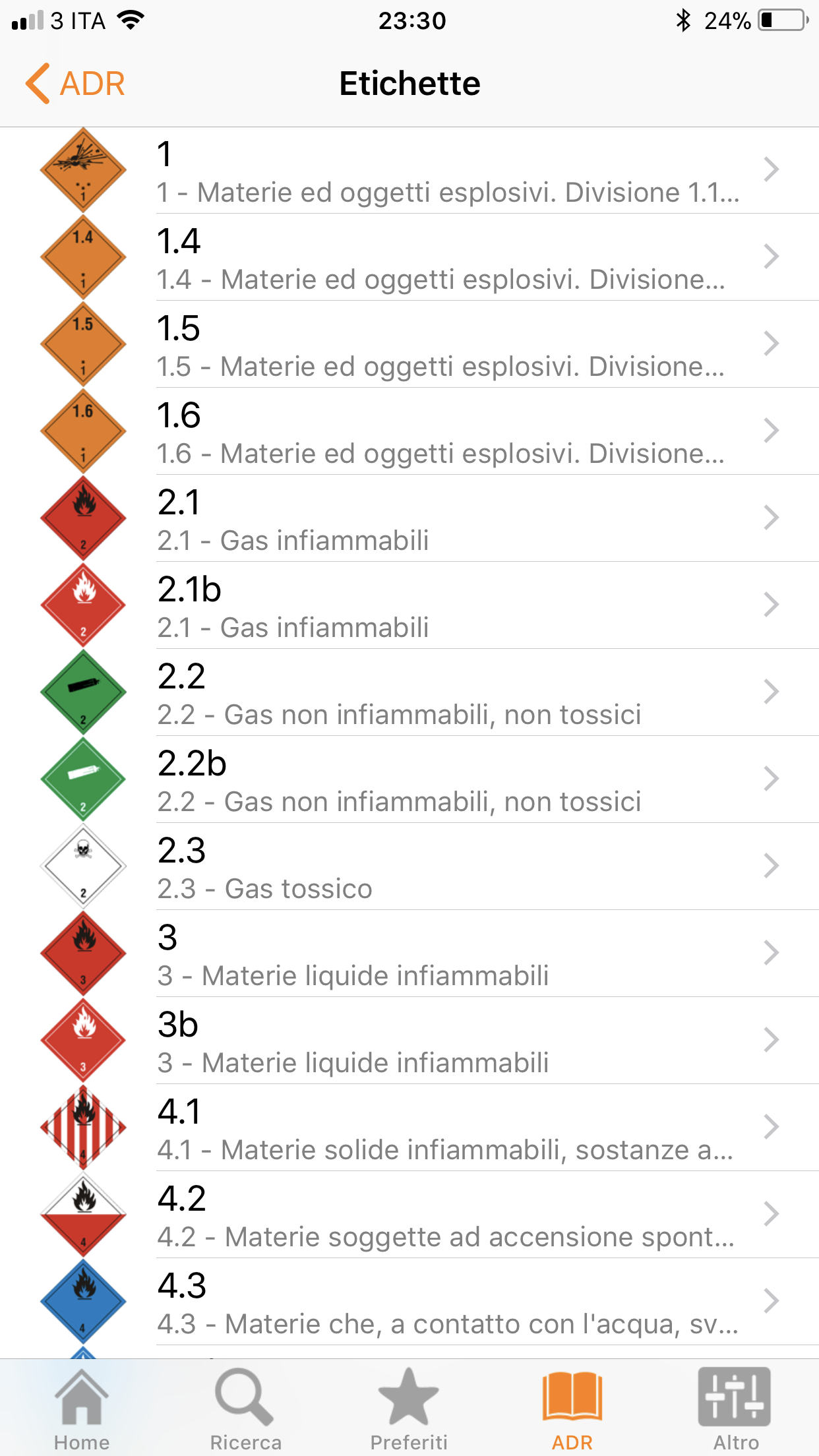This screenshot has width=819, height=1456.
Task: Switch to the Altro tab
Action: 736,1409
